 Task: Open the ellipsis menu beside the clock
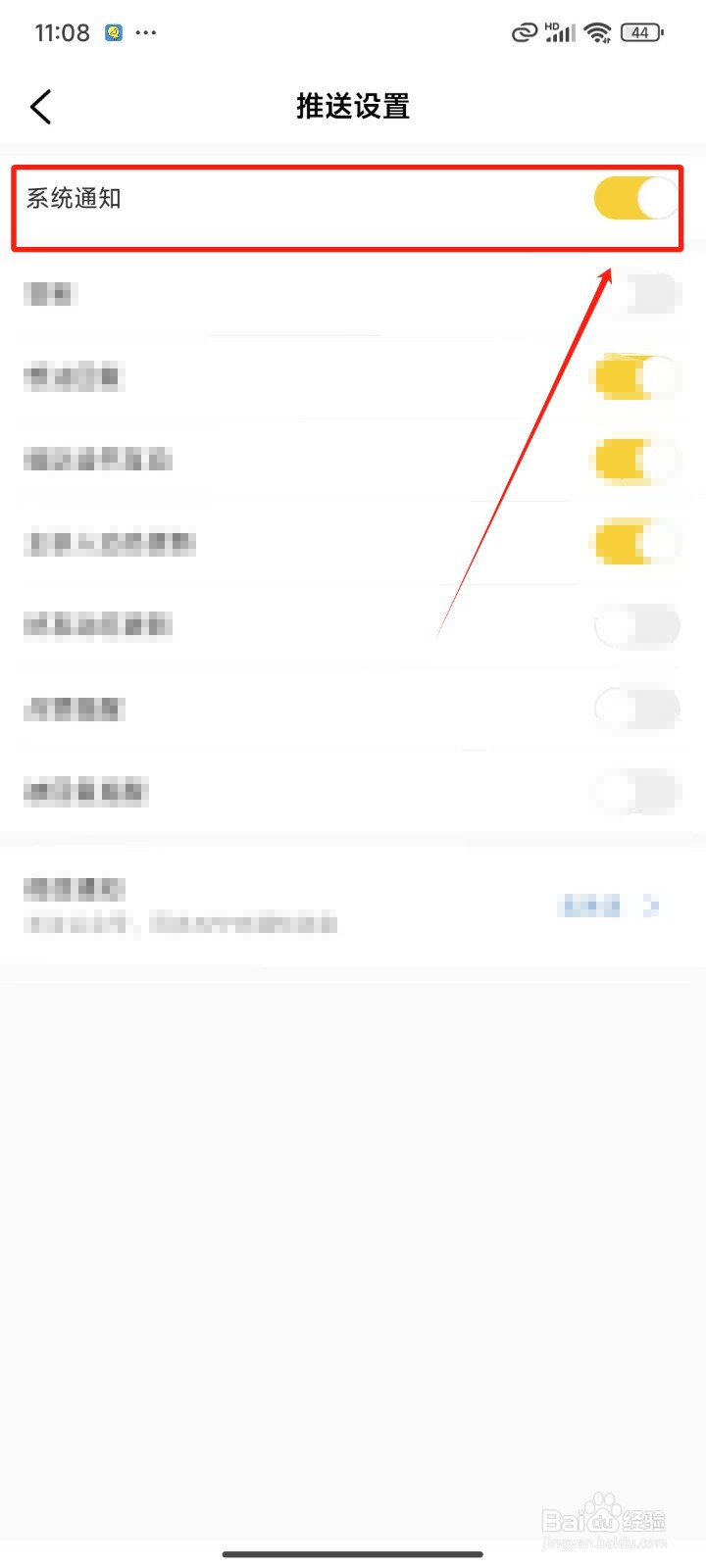tap(145, 32)
